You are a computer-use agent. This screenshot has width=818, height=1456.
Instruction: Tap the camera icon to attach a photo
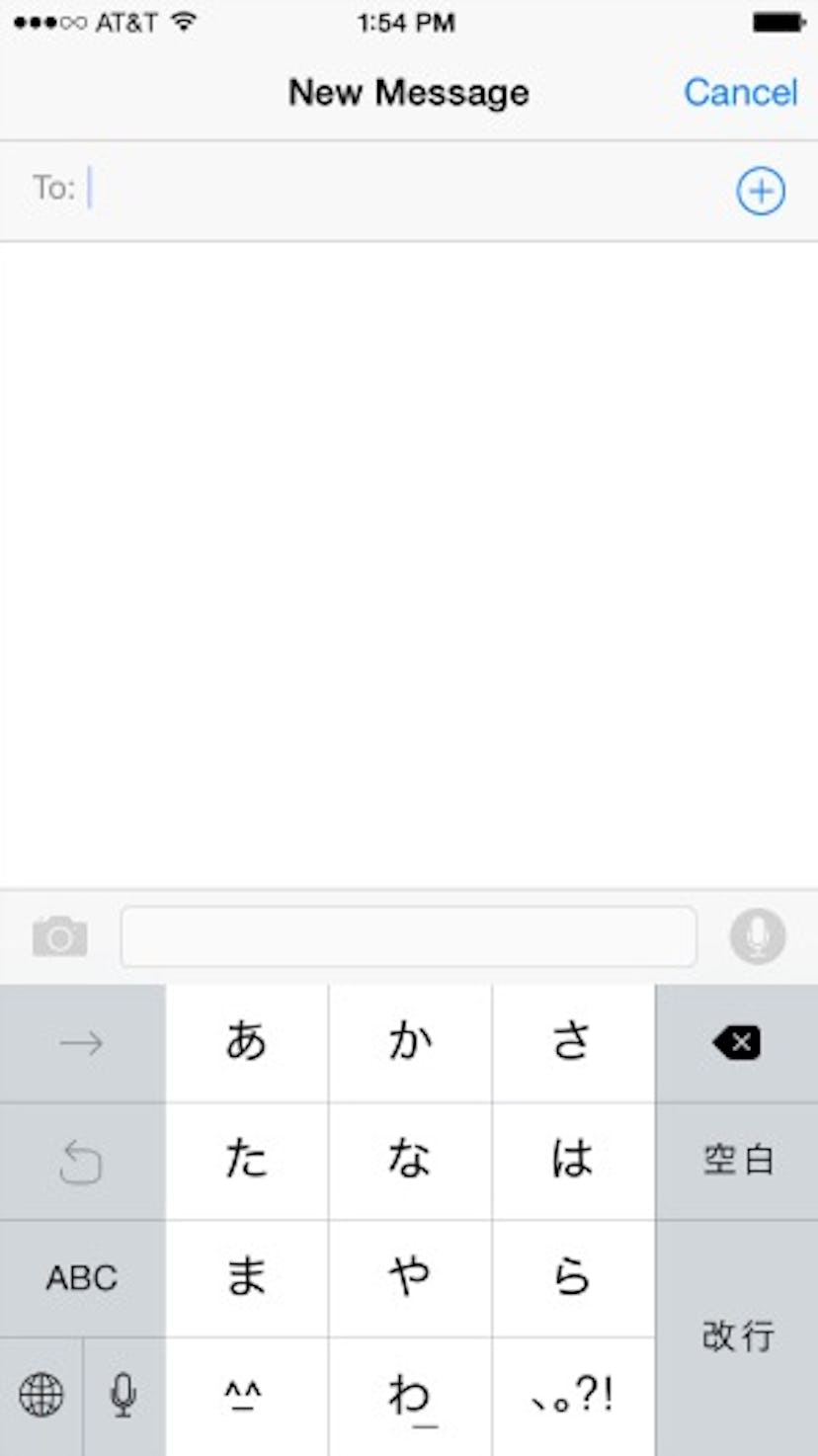(61, 935)
